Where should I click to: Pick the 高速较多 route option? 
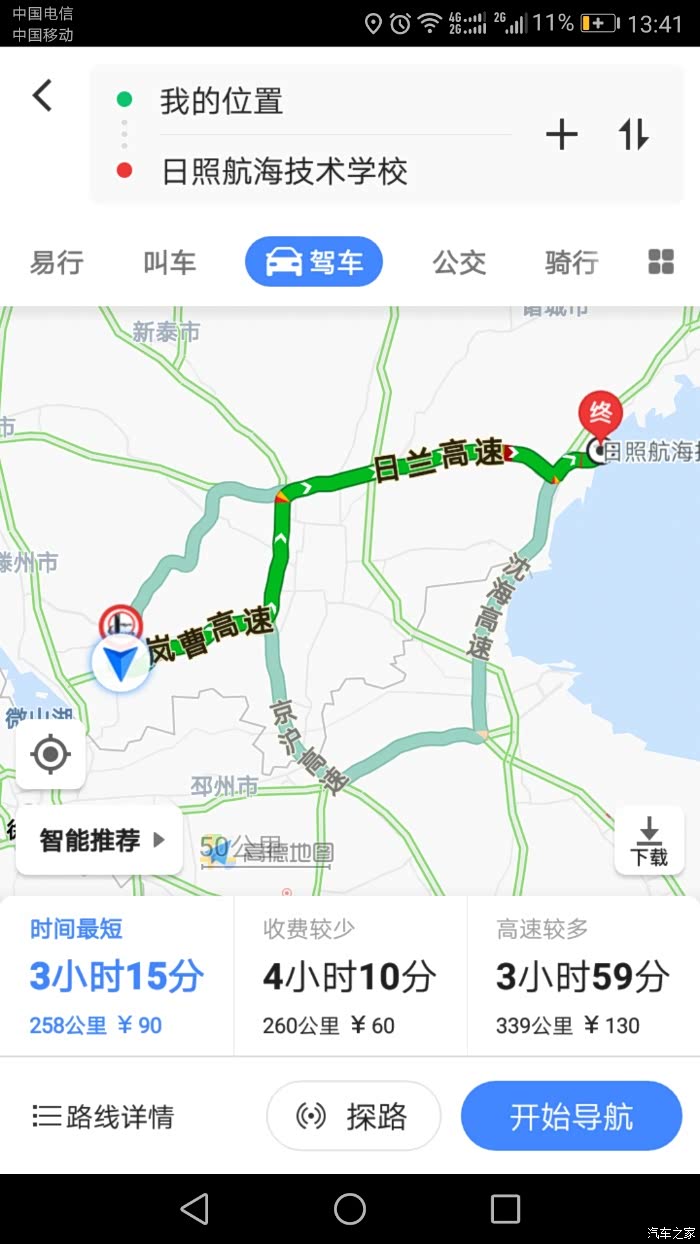pos(583,976)
